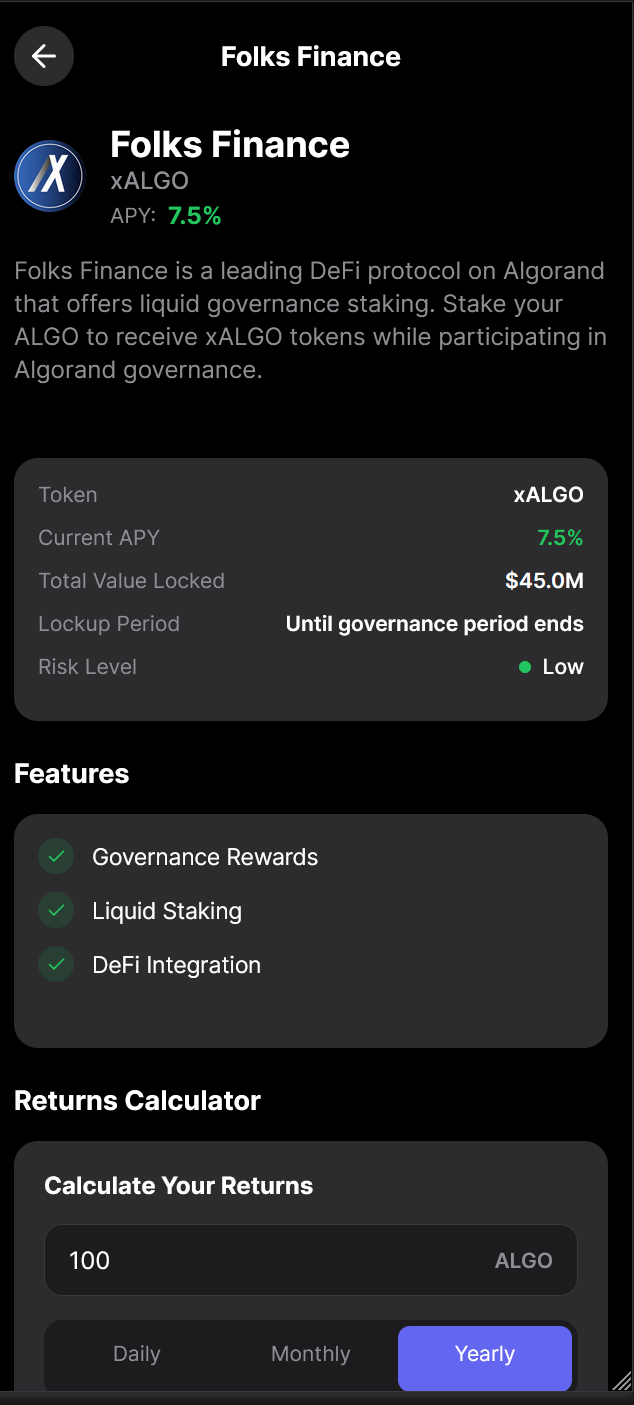
Task: Choose the Yearly returns tab
Action: pos(485,1358)
